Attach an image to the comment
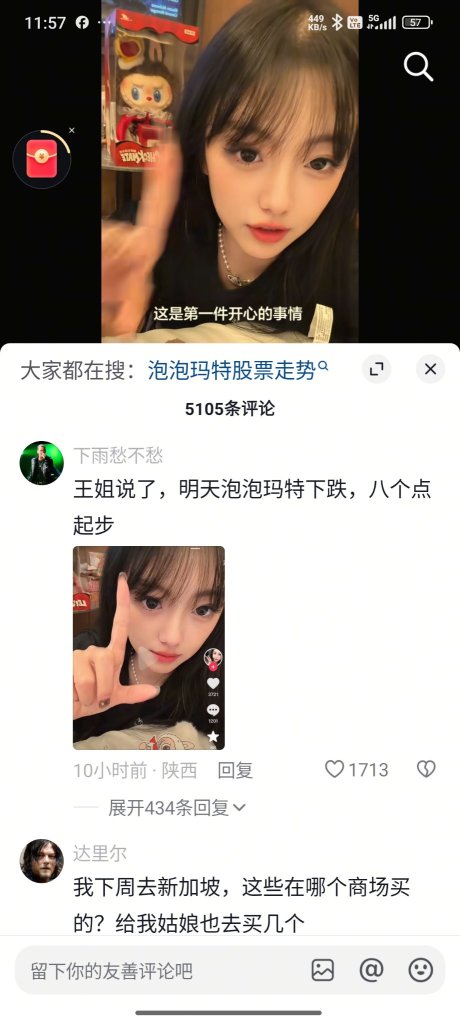This screenshot has height=1024, width=460. [323, 970]
